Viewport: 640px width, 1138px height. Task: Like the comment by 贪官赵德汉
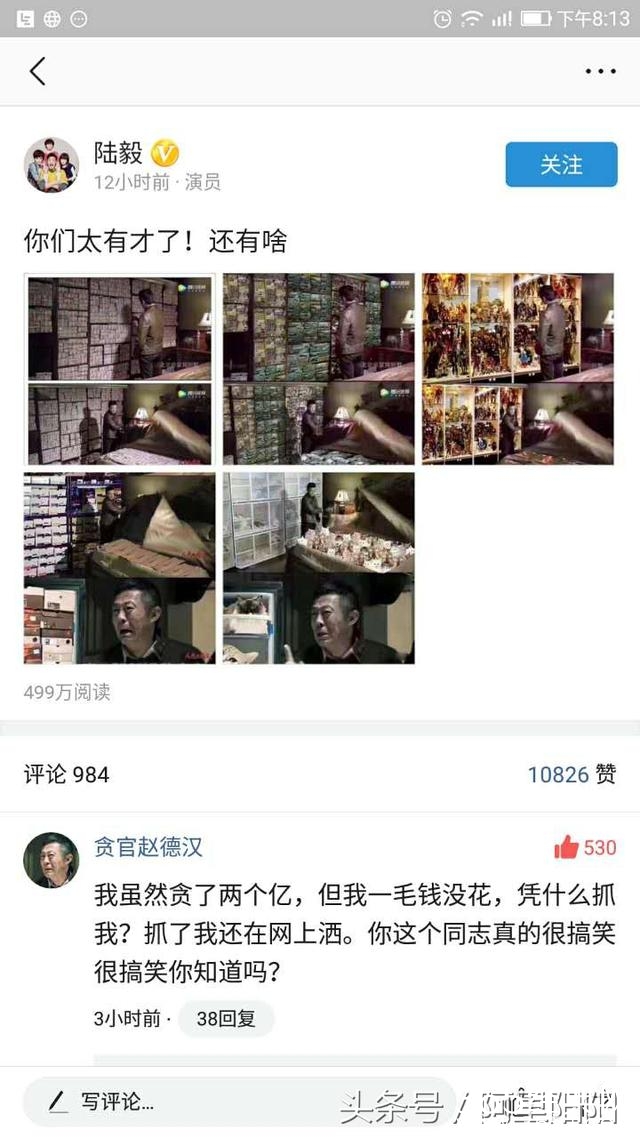585,848
